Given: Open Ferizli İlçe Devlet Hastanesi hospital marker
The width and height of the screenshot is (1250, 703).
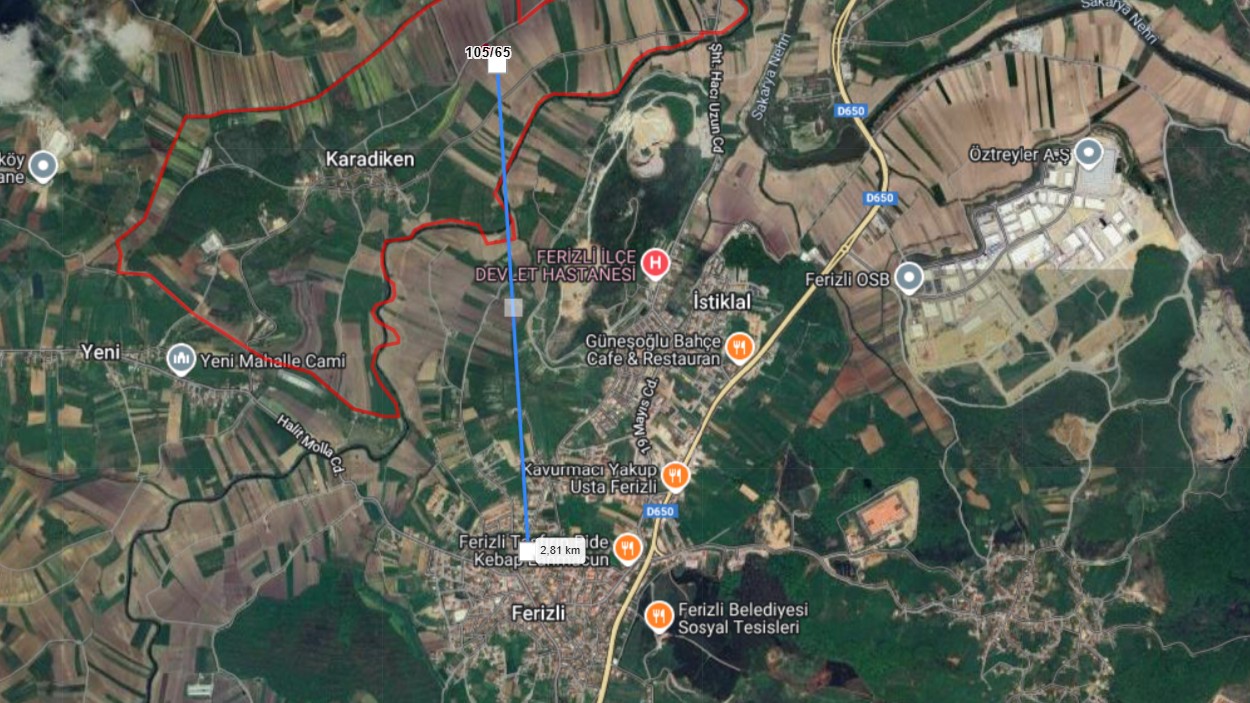Looking at the screenshot, I should pyautogui.click(x=655, y=263).
